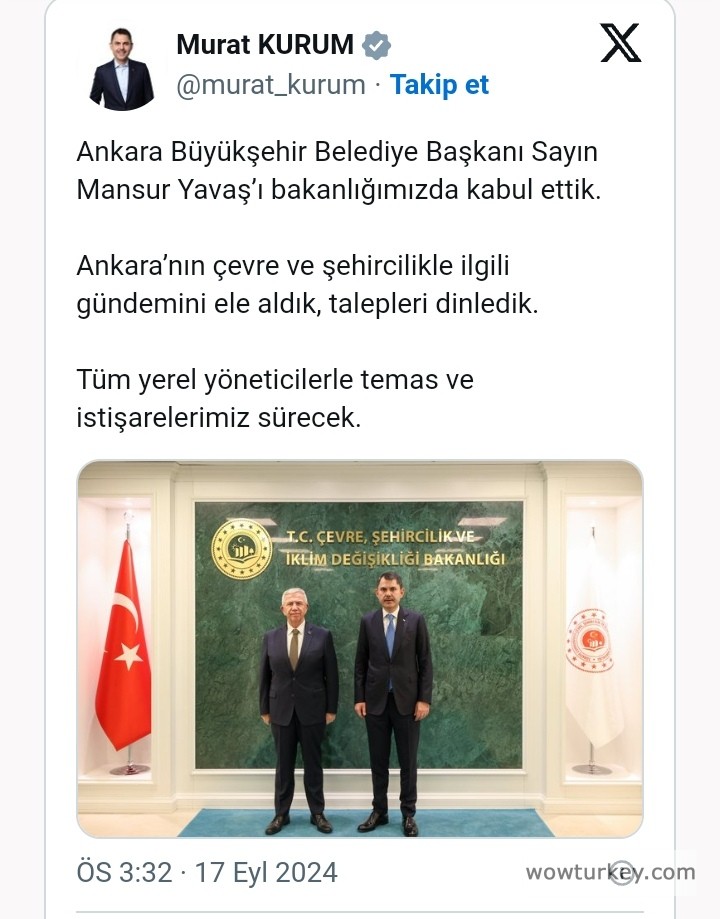Viewport: 720px width, 919px height.
Task: Open the photo of the ministry meeting
Action: click(x=360, y=648)
